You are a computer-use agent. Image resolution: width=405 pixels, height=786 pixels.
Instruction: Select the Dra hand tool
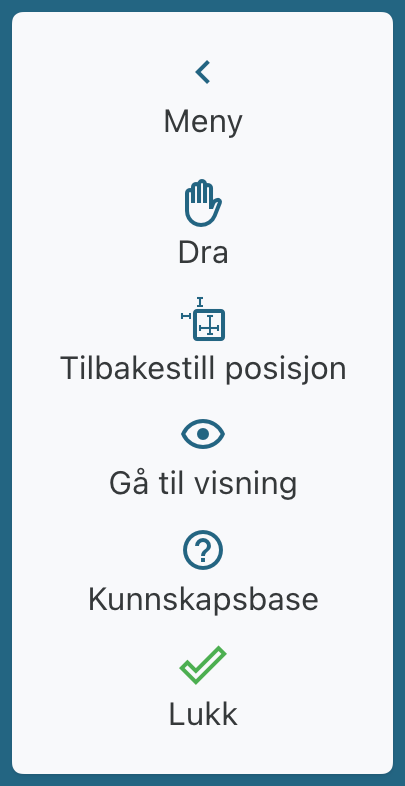pos(202,222)
